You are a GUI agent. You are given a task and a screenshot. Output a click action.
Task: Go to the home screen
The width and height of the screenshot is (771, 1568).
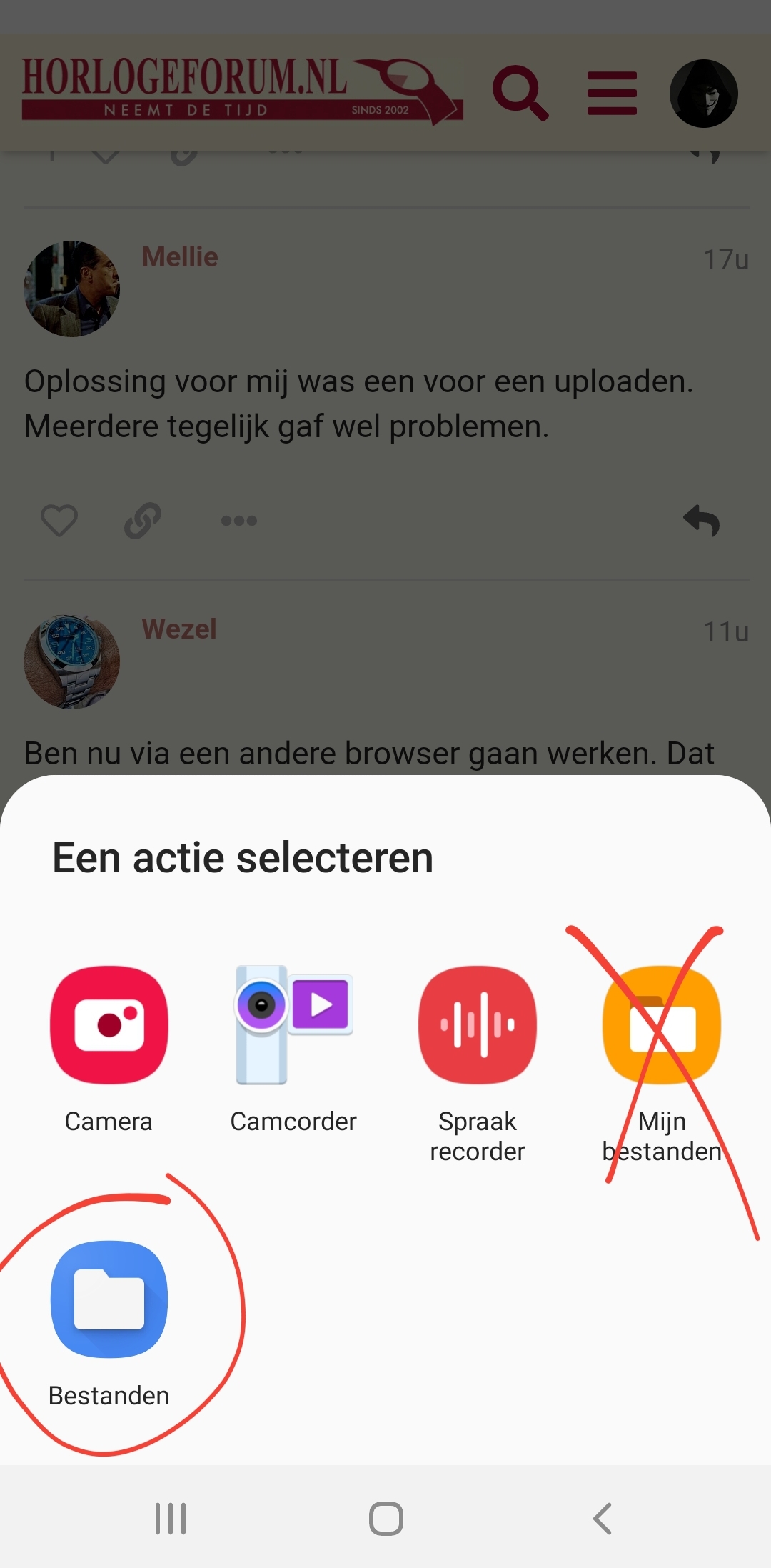click(385, 1518)
